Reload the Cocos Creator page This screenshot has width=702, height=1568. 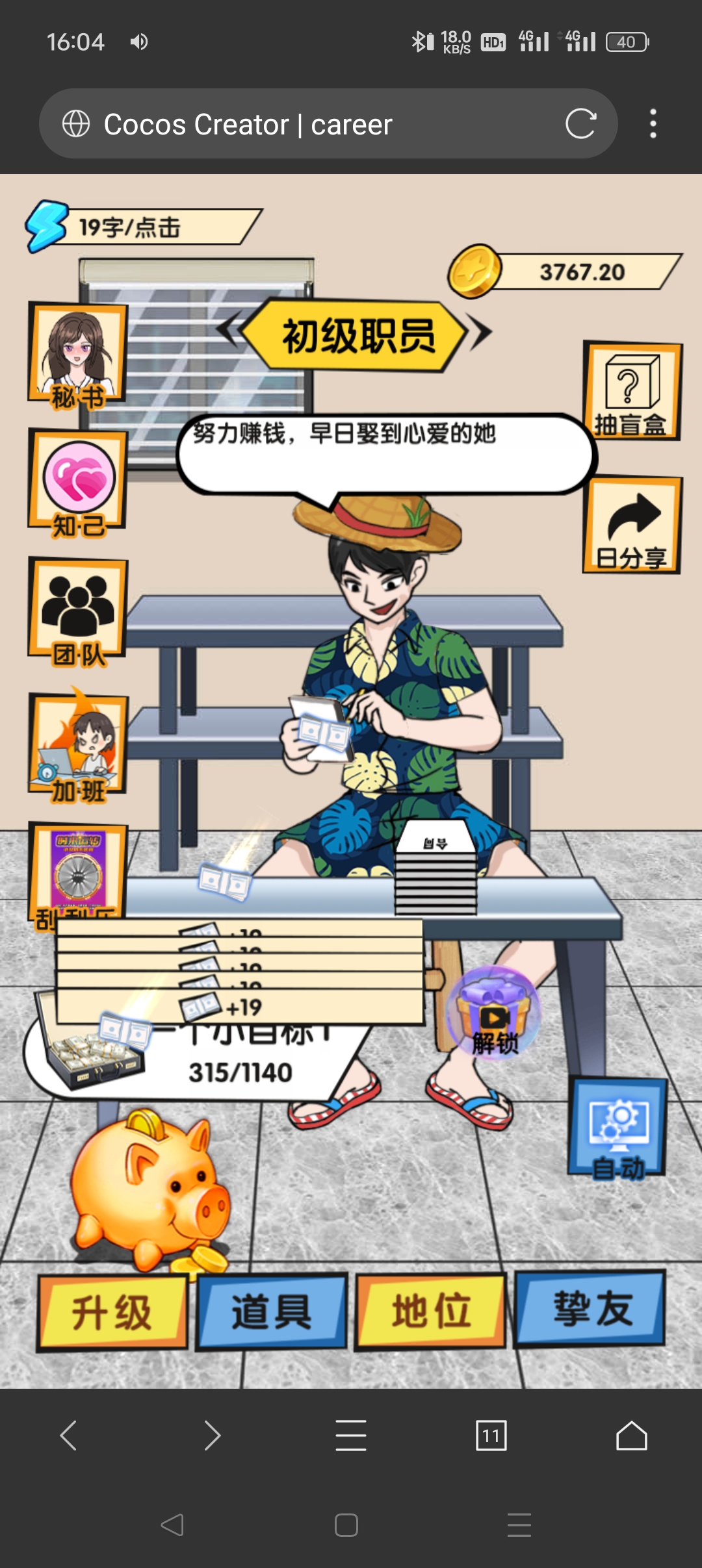point(580,123)
